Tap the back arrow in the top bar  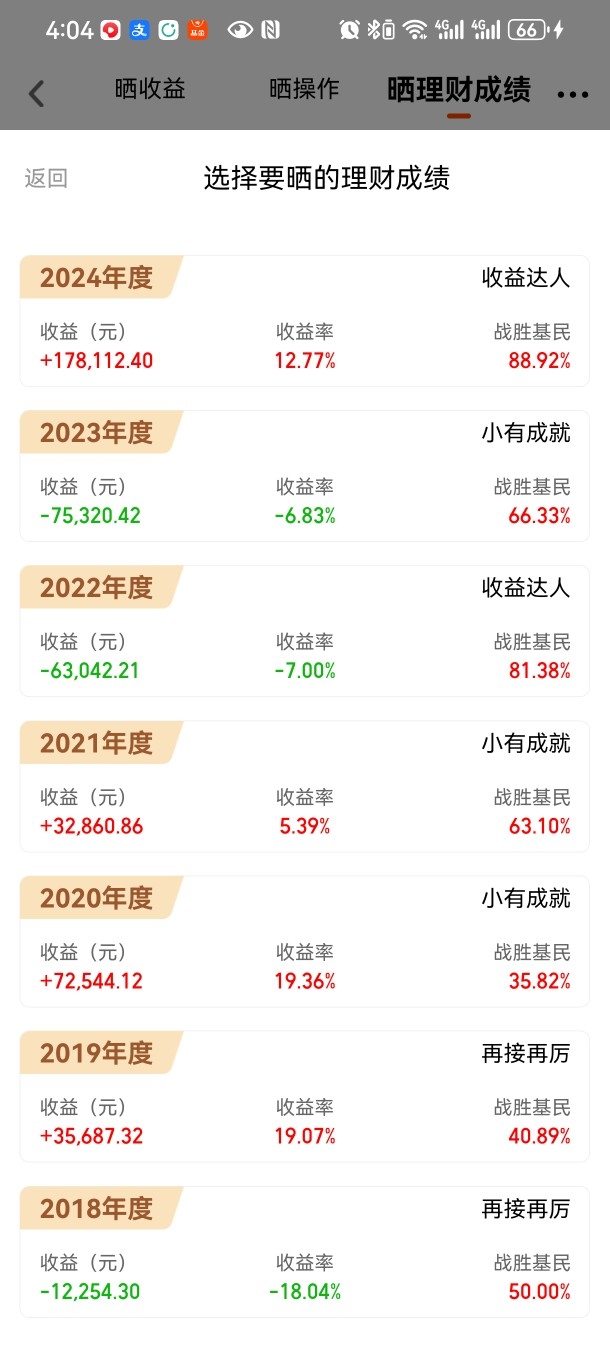(x=37, y=94)
